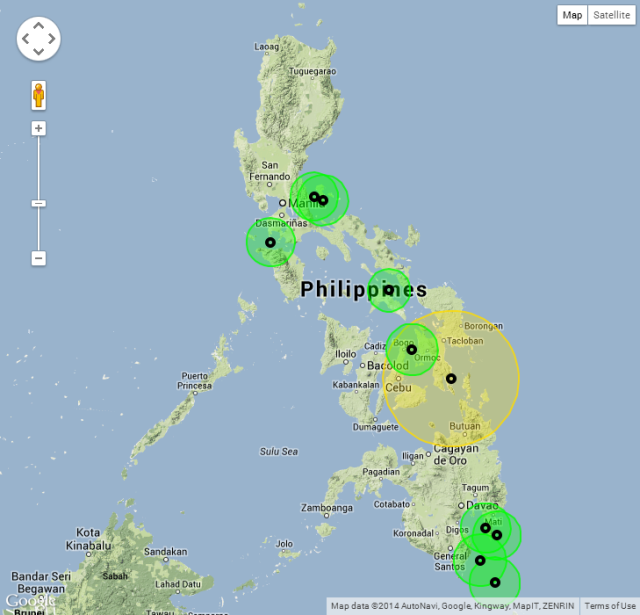Select the Map view button
Image resolution: width=640 pixels, height=615 pixels.
point(572,15)
